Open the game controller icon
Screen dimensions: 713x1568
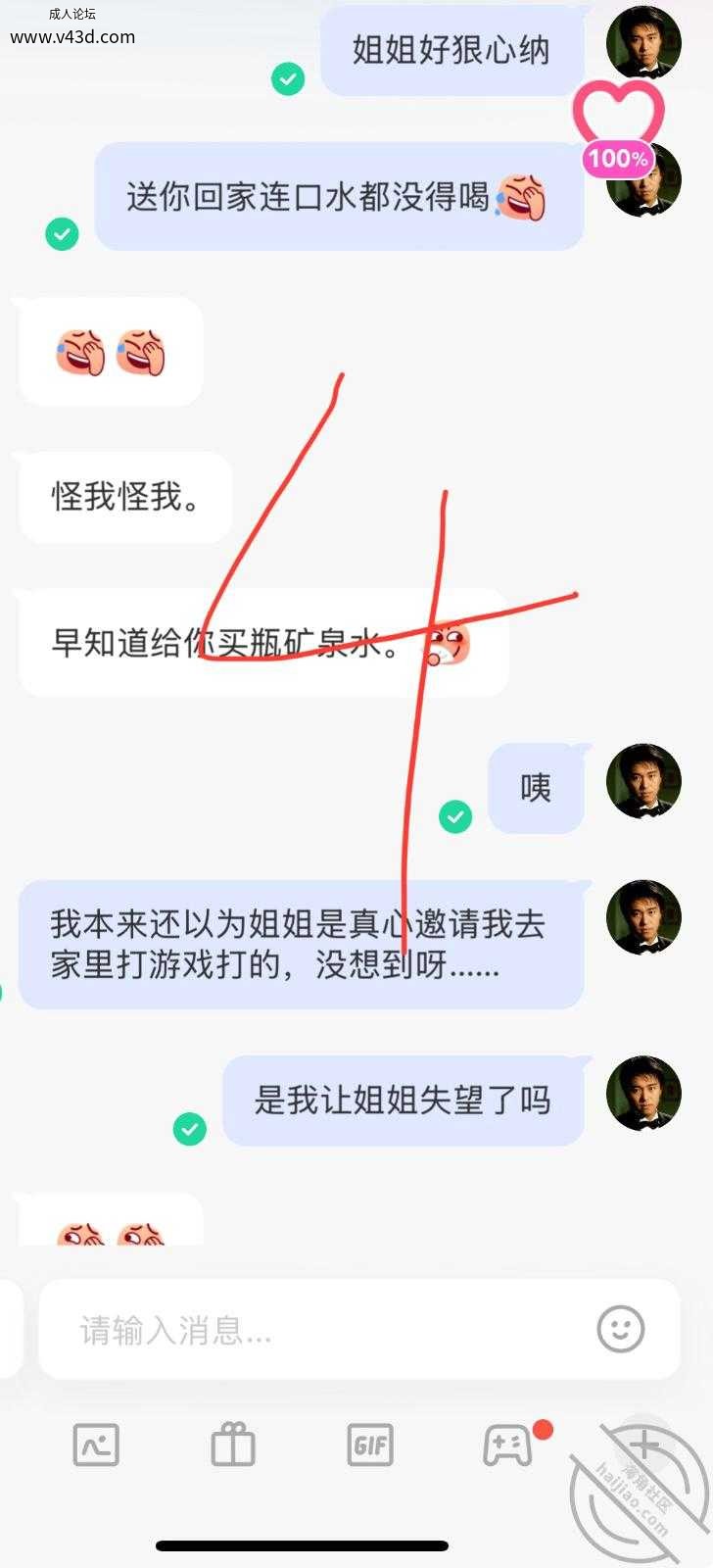point(507,1445)
